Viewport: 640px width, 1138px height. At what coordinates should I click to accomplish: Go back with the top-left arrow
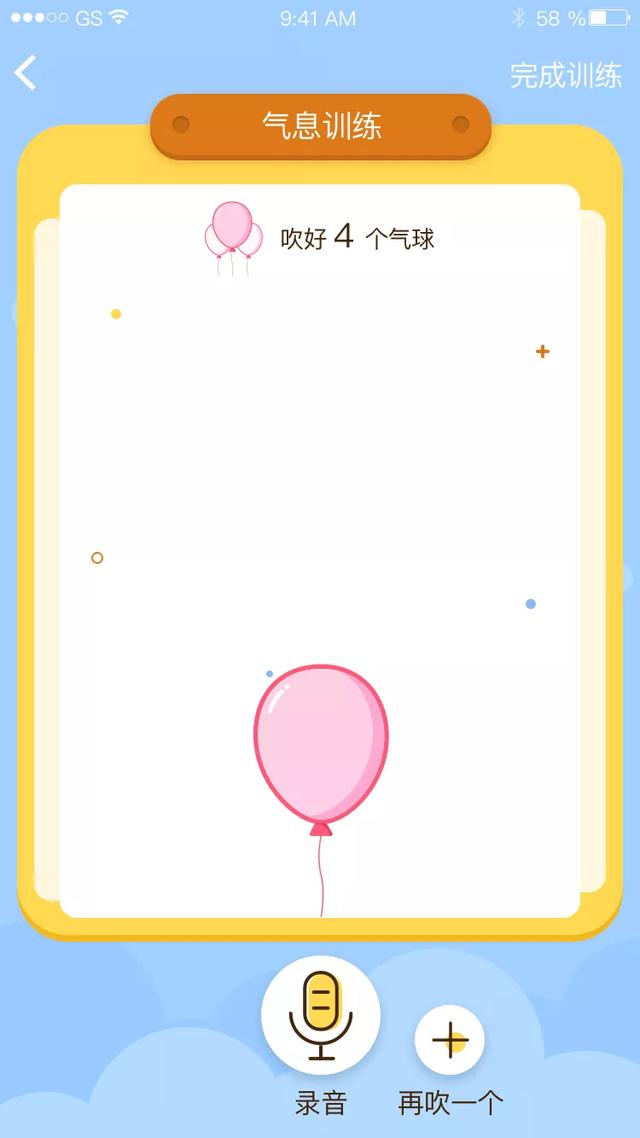pyautogui.click(x=26, y=73)
